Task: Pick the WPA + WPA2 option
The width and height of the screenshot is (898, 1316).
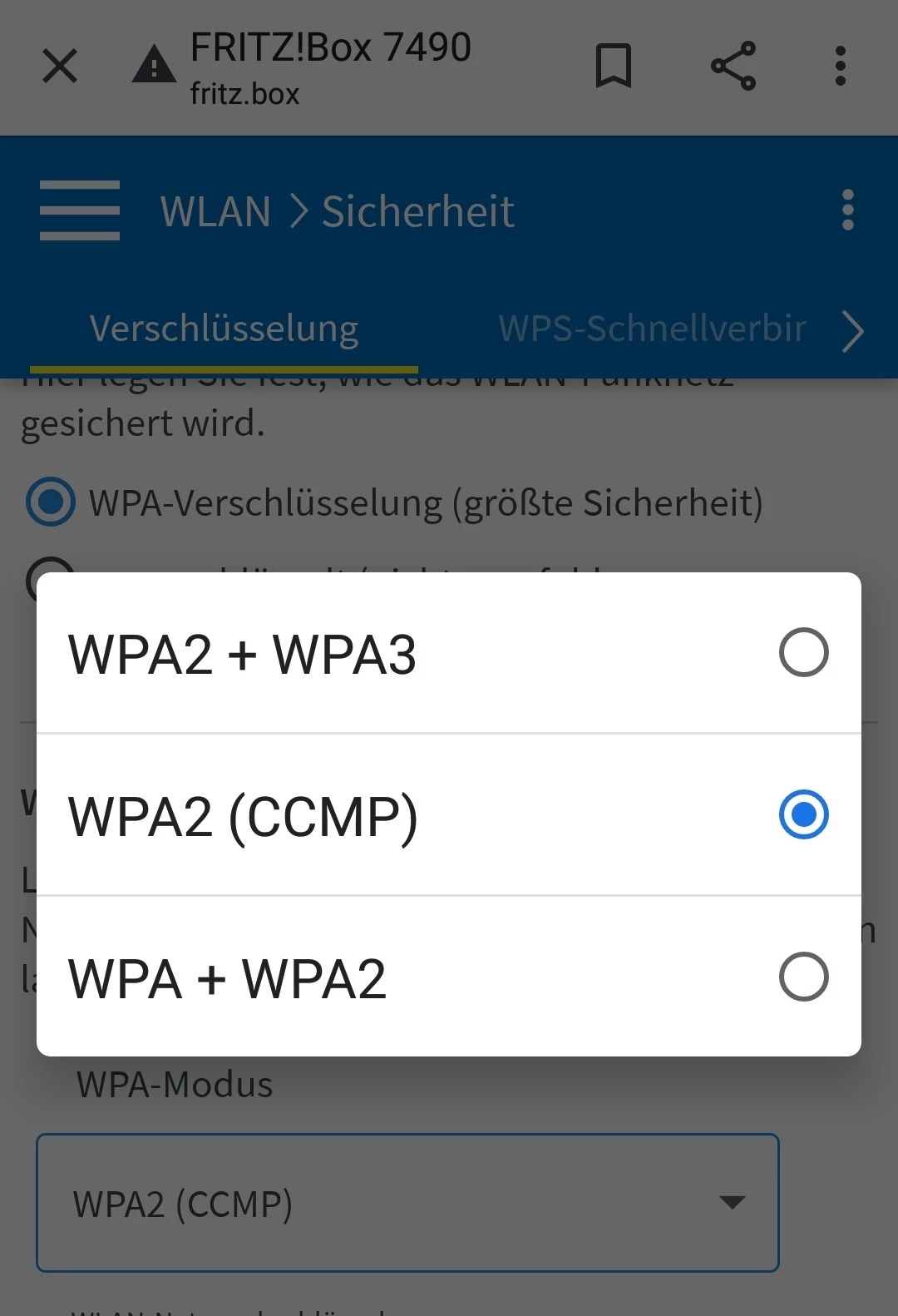Action: click(449, 977)
